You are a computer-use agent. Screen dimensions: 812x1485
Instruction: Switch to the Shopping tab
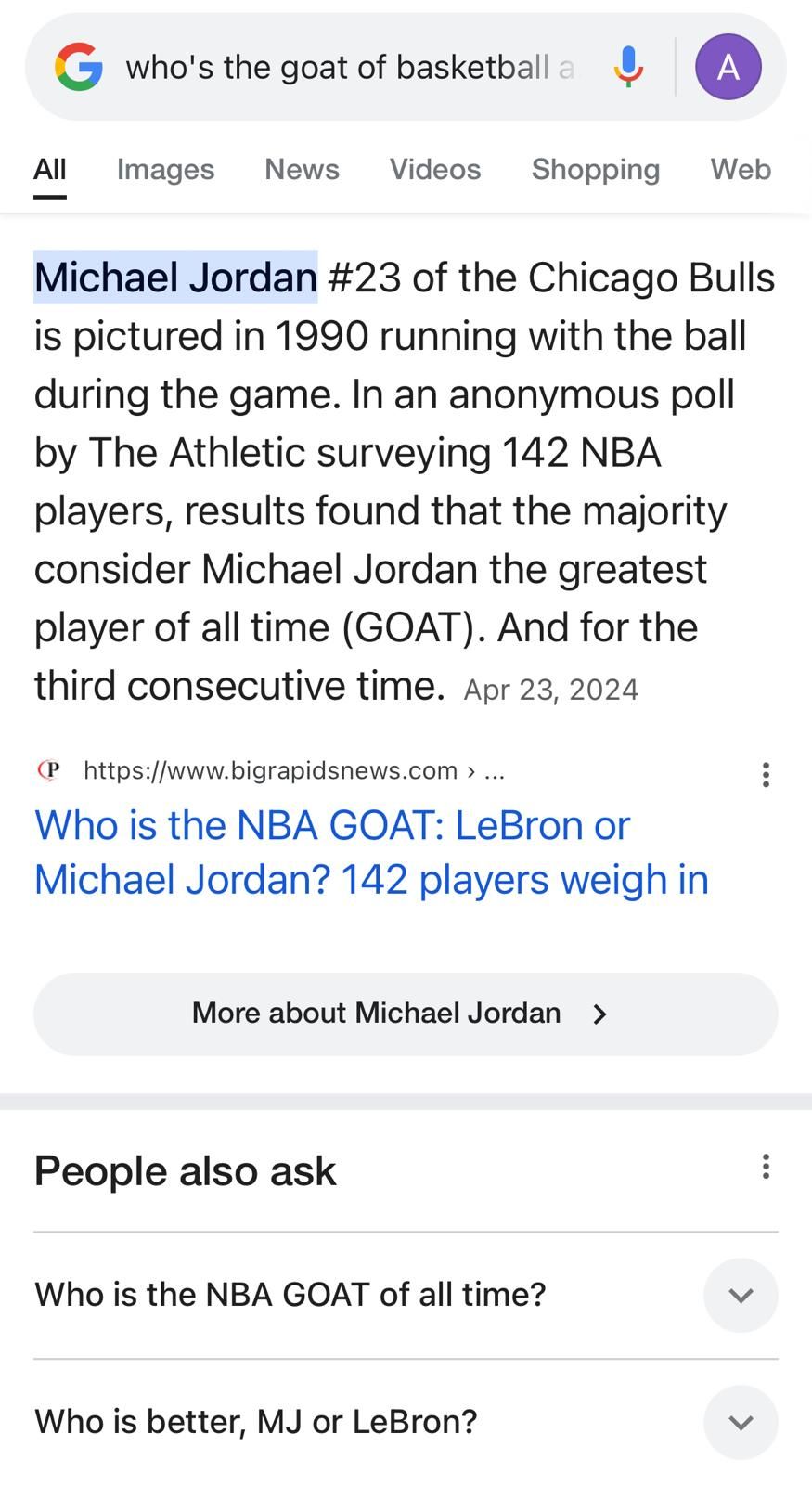595,169
